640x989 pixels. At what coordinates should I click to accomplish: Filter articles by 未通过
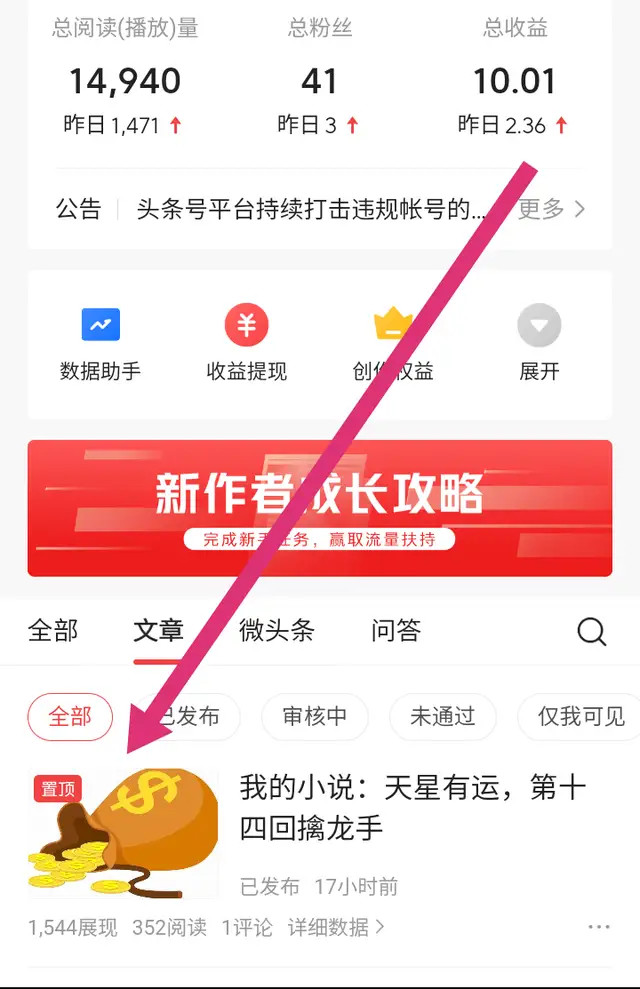point(442,716)
